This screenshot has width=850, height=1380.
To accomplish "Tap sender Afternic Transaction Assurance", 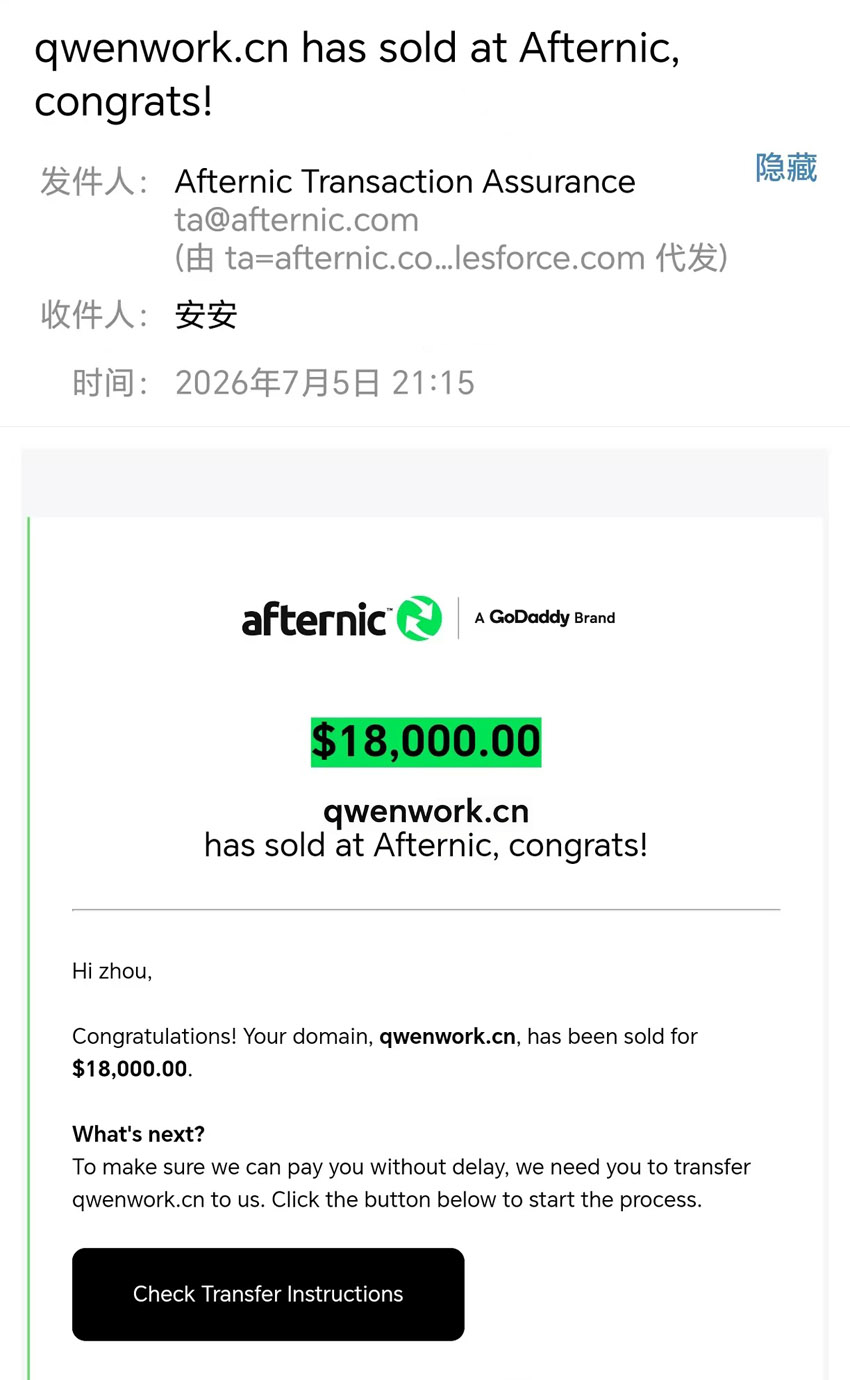I will click(405, 181).
